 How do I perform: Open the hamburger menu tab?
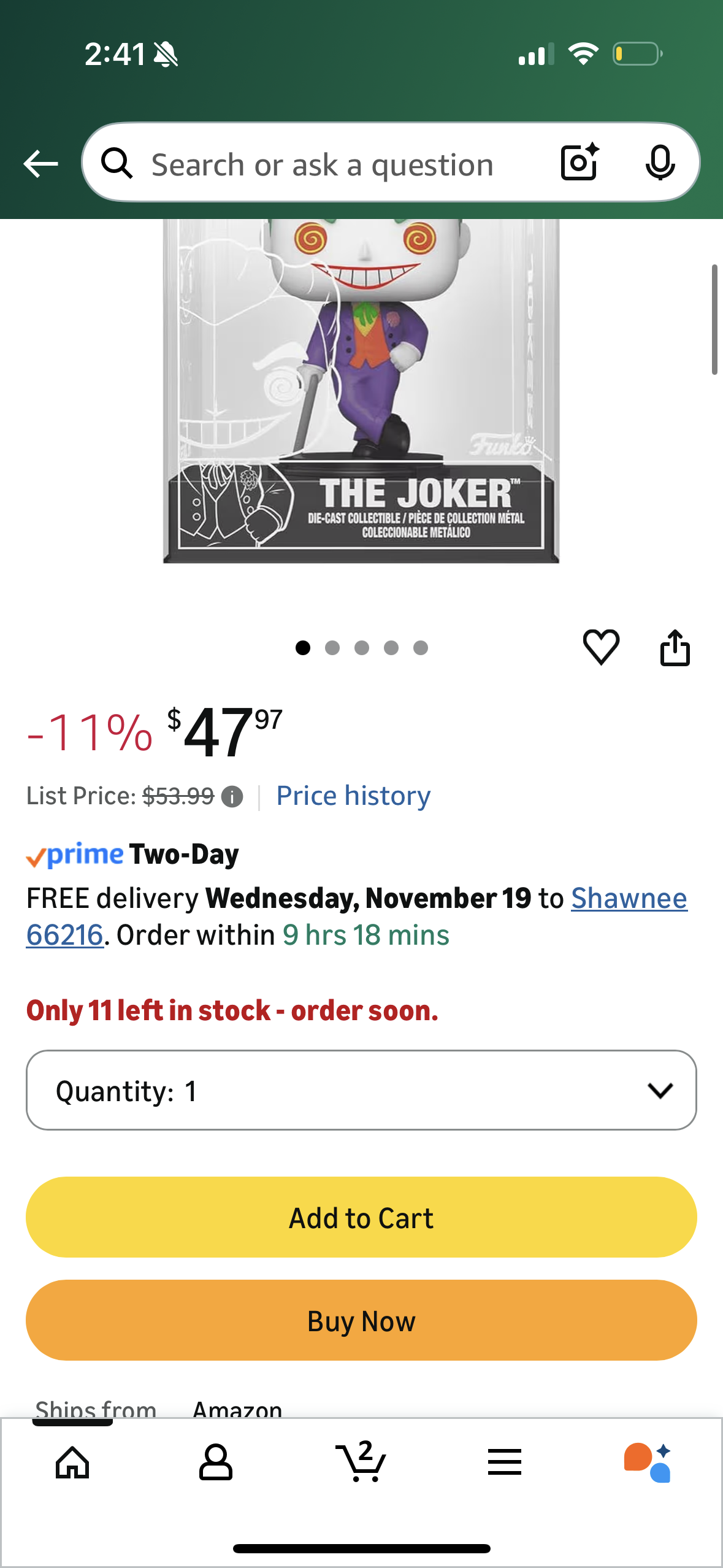tap(505, 1462)
